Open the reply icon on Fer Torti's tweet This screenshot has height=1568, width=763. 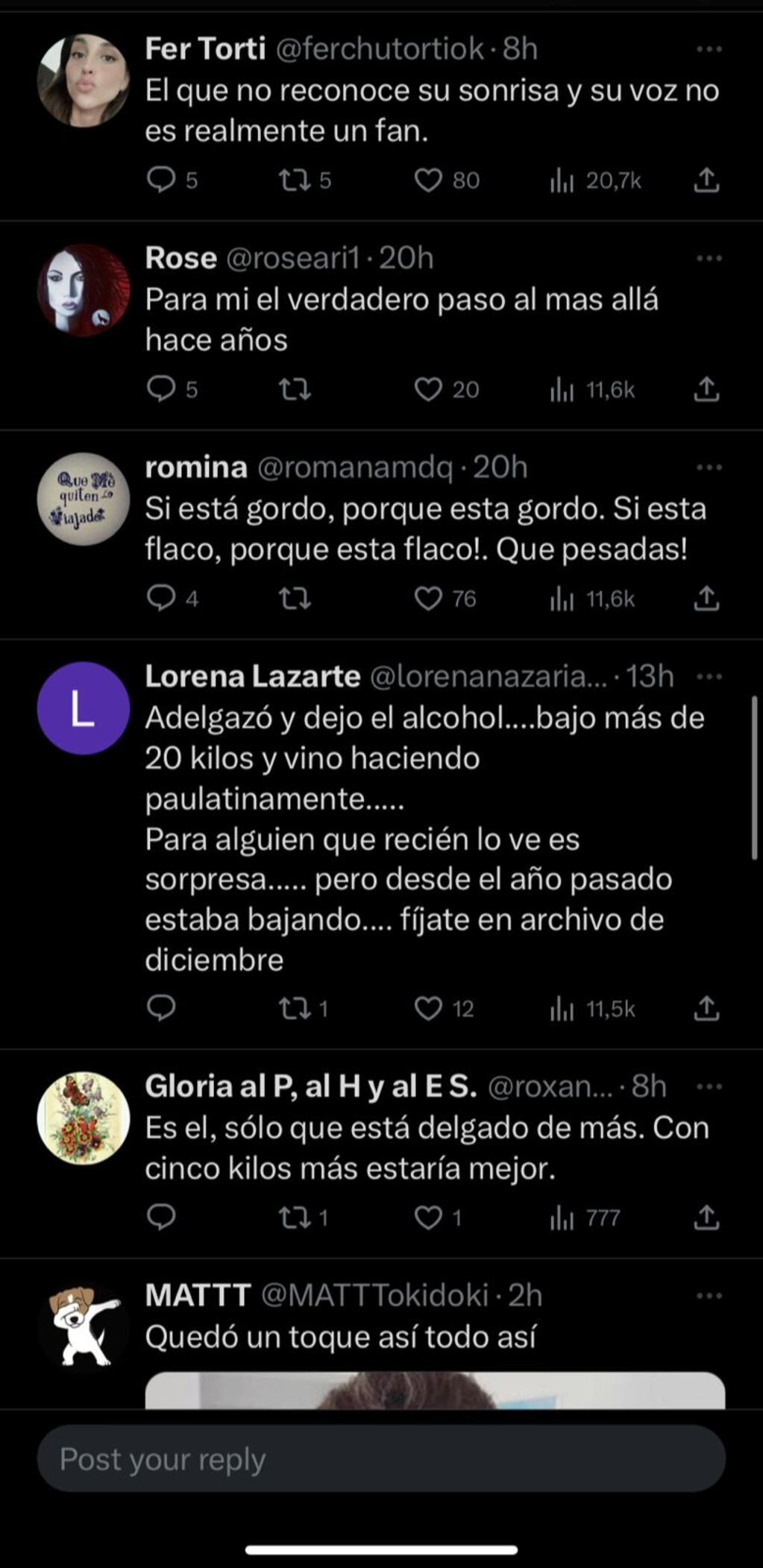[x=163, y=177]
